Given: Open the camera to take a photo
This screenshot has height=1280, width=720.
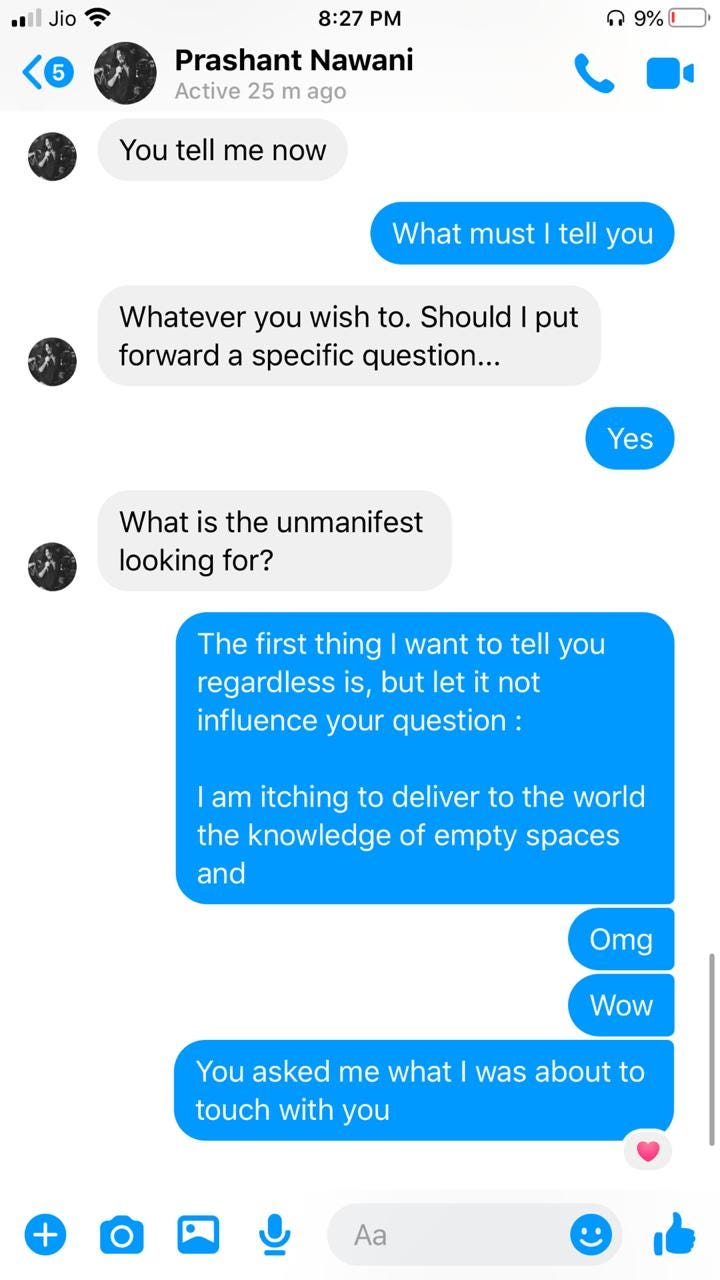Looking at the screenshot, I should coord(121,1236).
